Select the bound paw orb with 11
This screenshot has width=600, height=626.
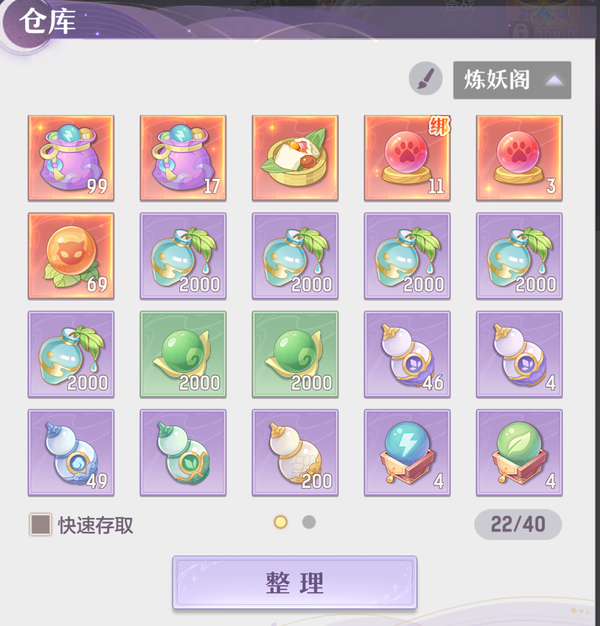(407, 158)
